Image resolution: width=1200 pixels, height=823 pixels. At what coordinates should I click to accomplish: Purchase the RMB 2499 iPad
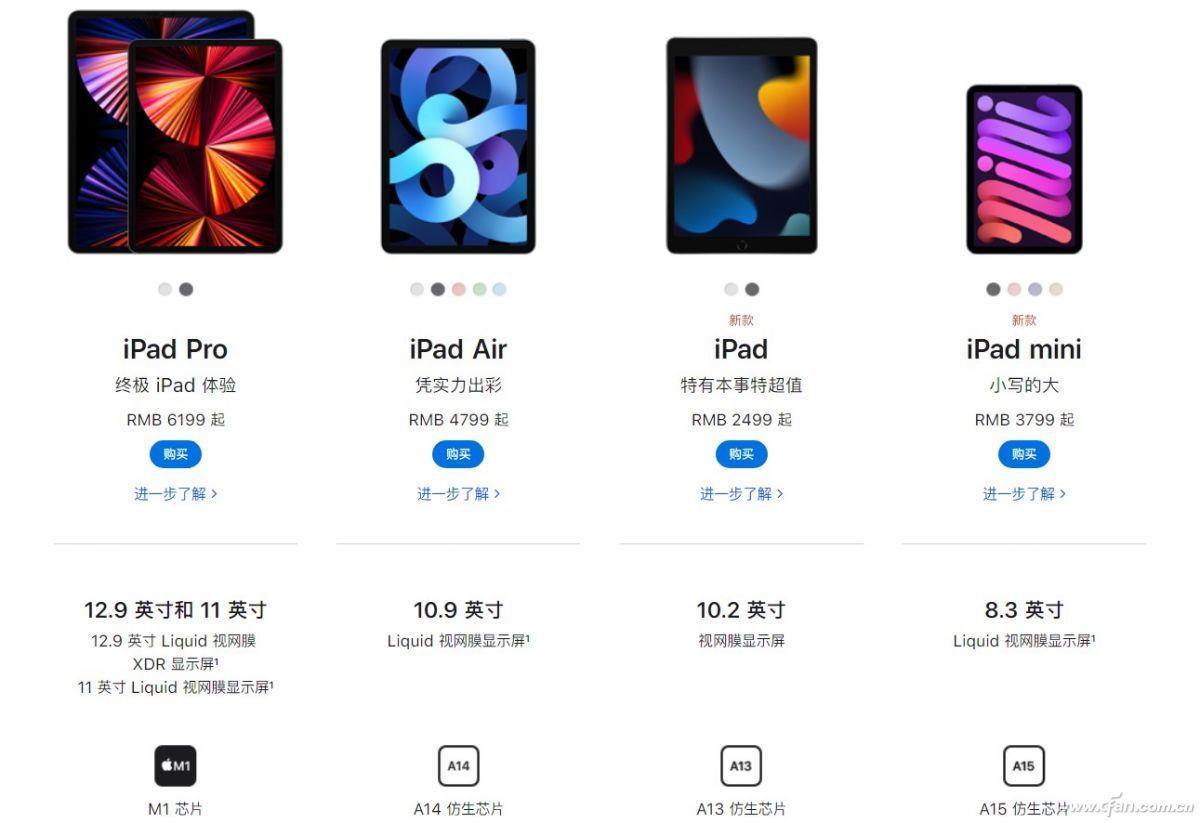pos(741,454)
